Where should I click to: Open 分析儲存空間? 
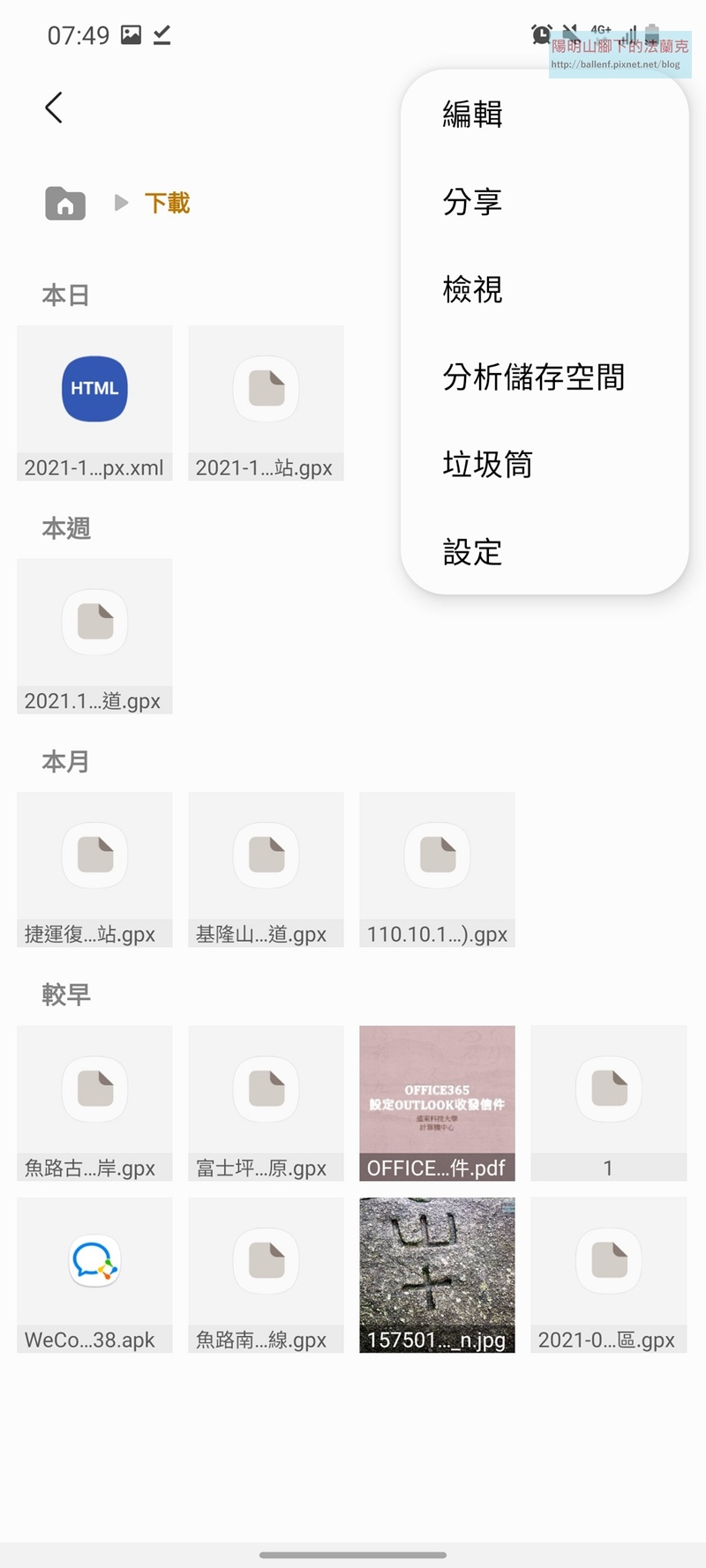(x=534, y=377)
